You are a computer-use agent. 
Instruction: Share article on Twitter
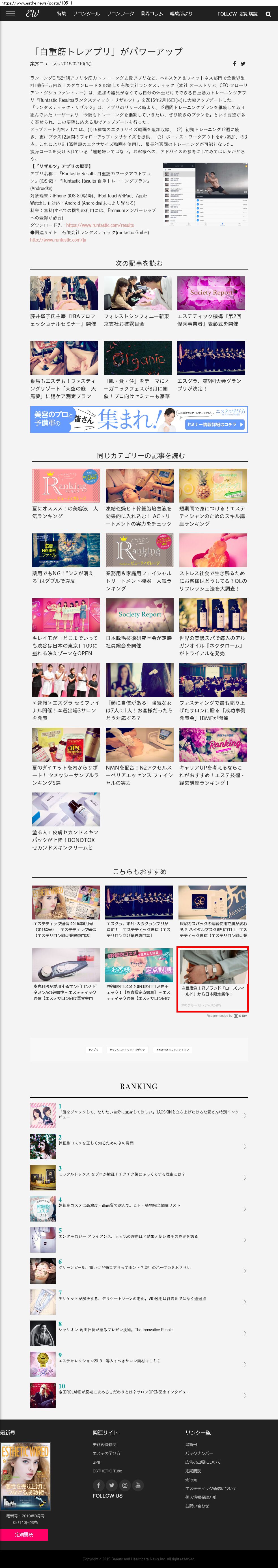[x=243, y=63]
